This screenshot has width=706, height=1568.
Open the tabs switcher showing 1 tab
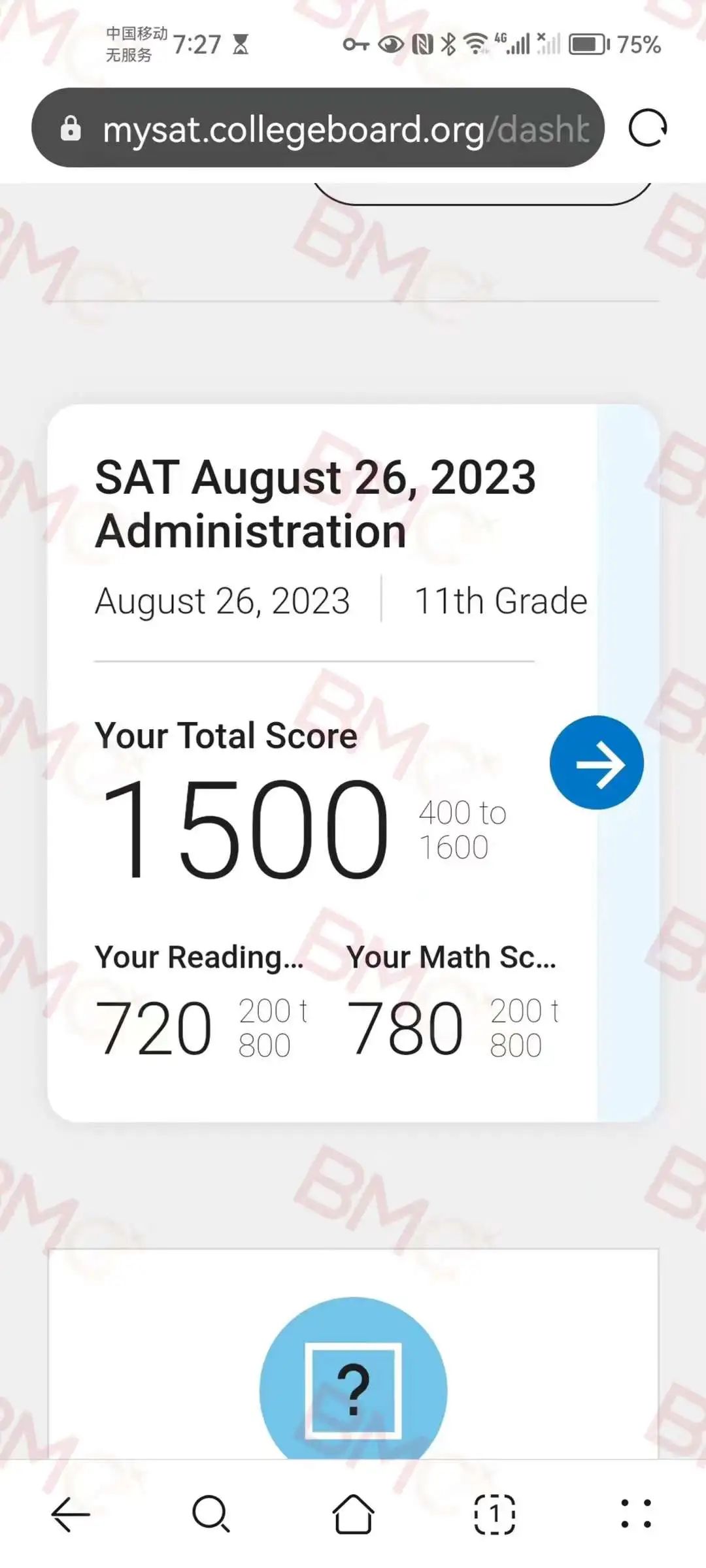pos(494,1514)
